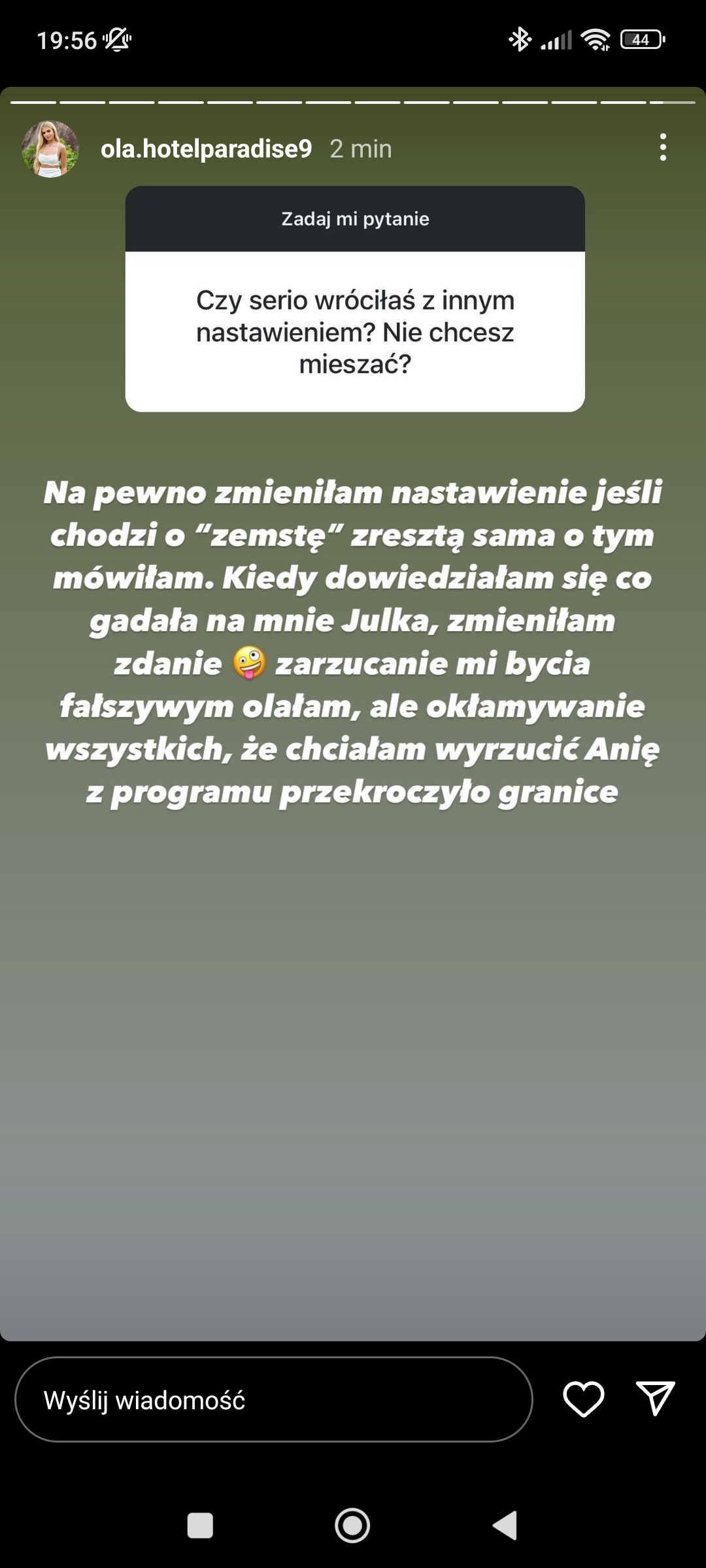This screenshot has width=706, height=1568.
Task: Open the ola.hotelparadise9 username link
Action: coord(206,149)
